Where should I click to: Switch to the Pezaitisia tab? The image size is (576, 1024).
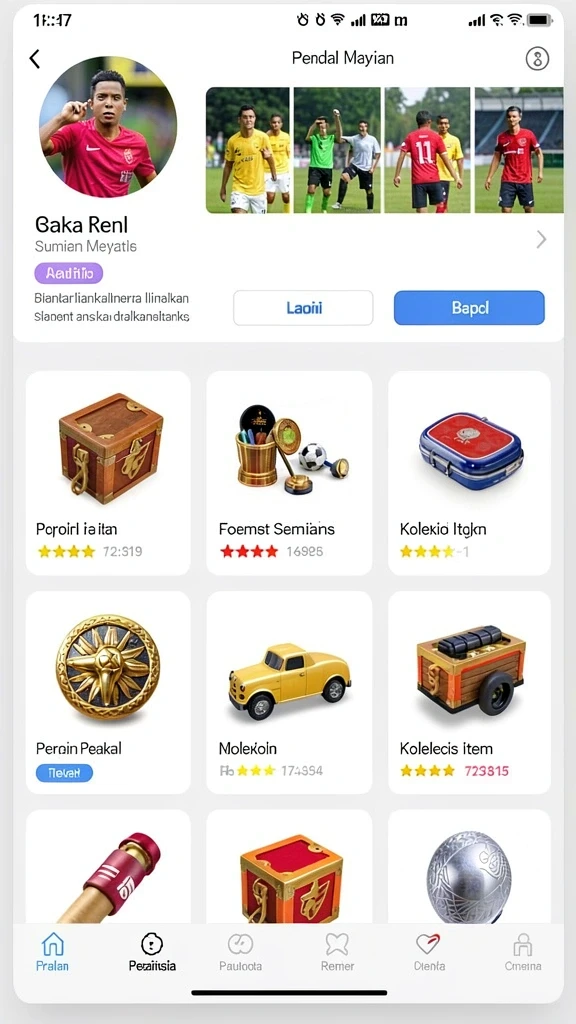point(152,952)
